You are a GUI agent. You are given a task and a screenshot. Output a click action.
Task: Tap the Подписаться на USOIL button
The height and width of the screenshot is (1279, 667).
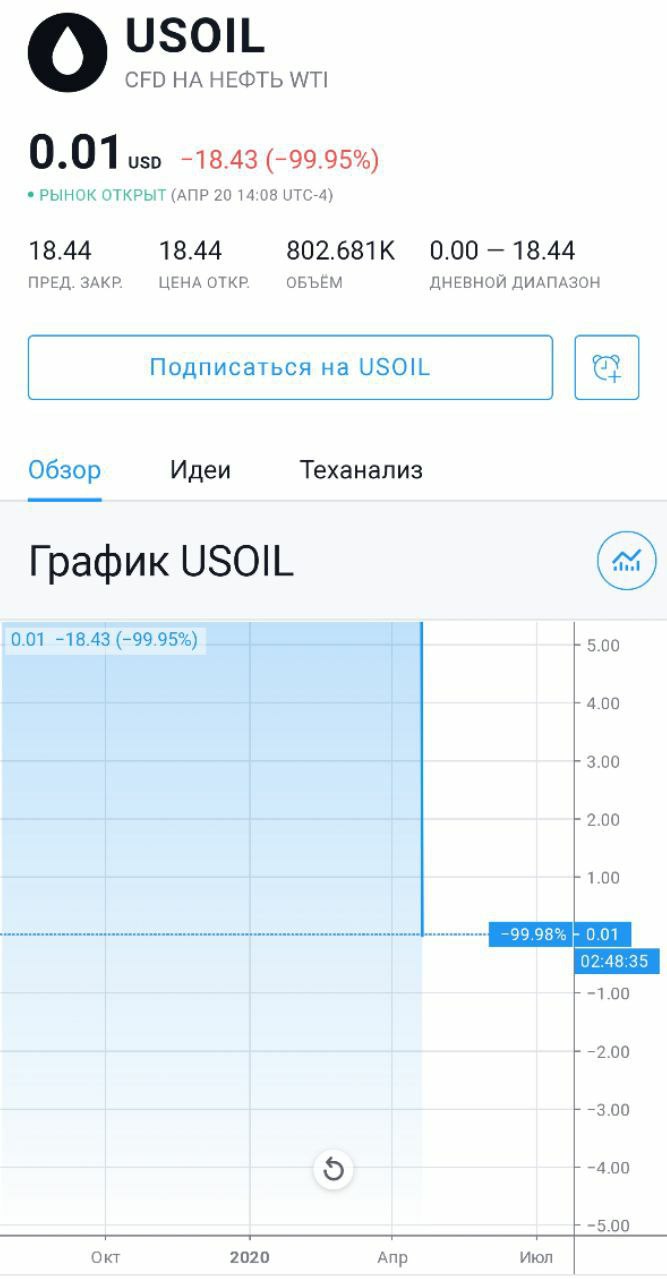point(290,367)
